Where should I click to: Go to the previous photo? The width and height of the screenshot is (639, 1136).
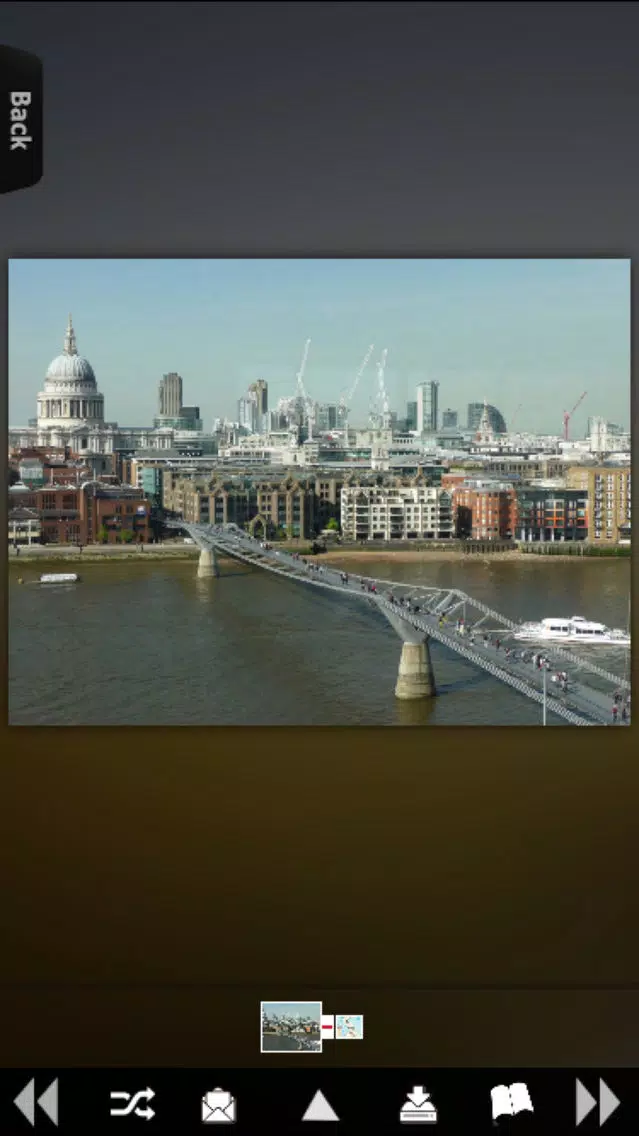coord(36,1103)
